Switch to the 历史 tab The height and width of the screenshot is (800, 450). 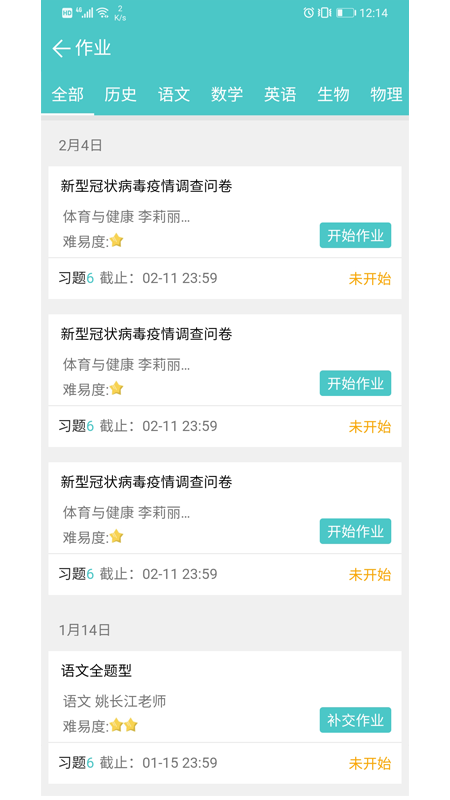pyautogui.click(x=120, y=94)
